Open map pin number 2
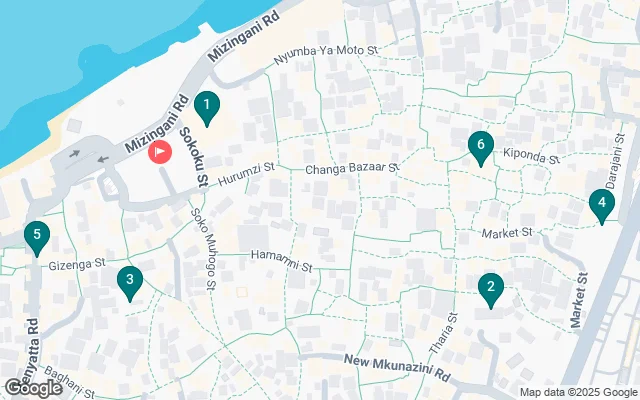 coord(490,288)
